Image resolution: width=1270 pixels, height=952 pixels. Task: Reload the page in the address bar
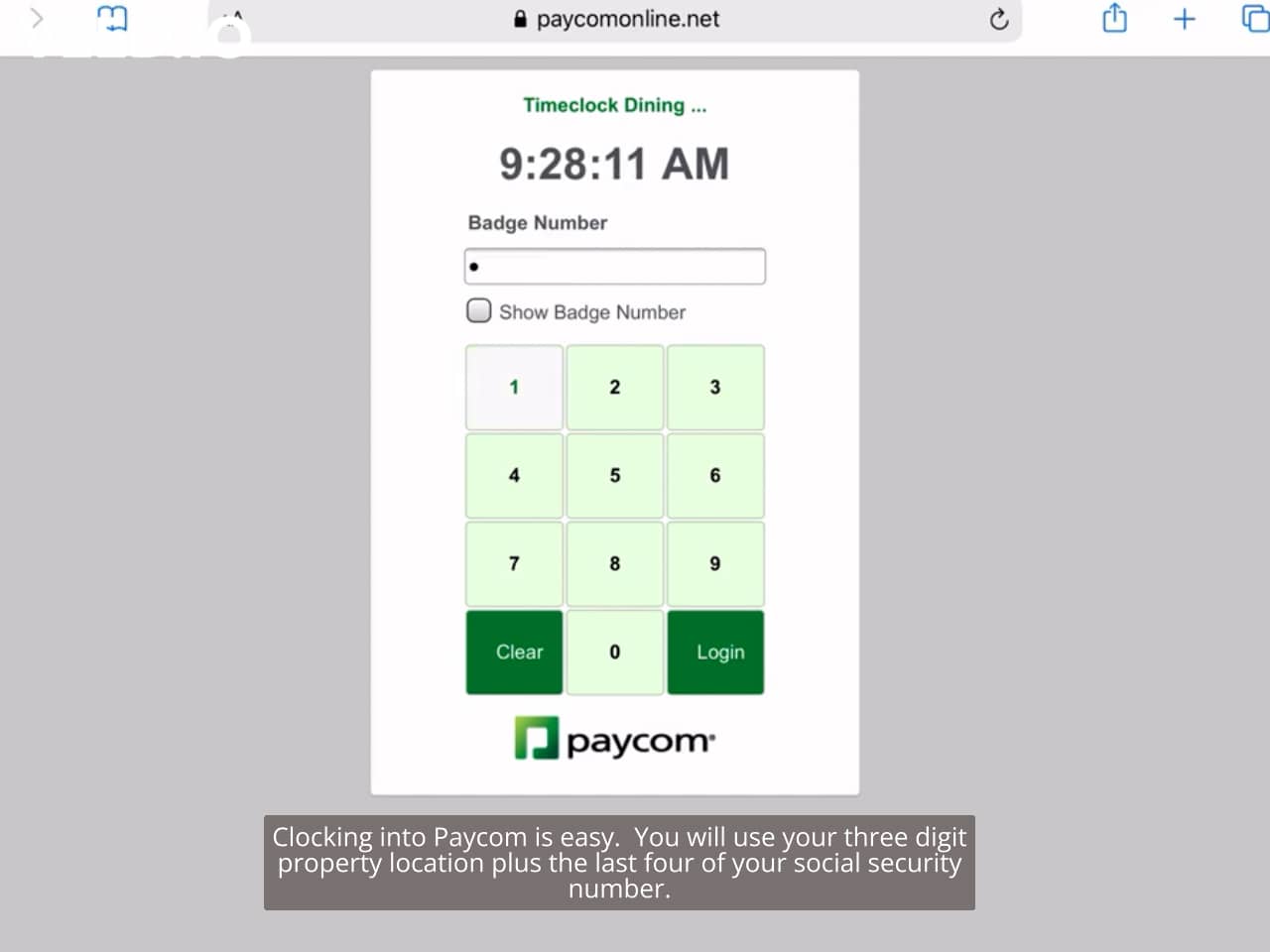click(999, 19)
